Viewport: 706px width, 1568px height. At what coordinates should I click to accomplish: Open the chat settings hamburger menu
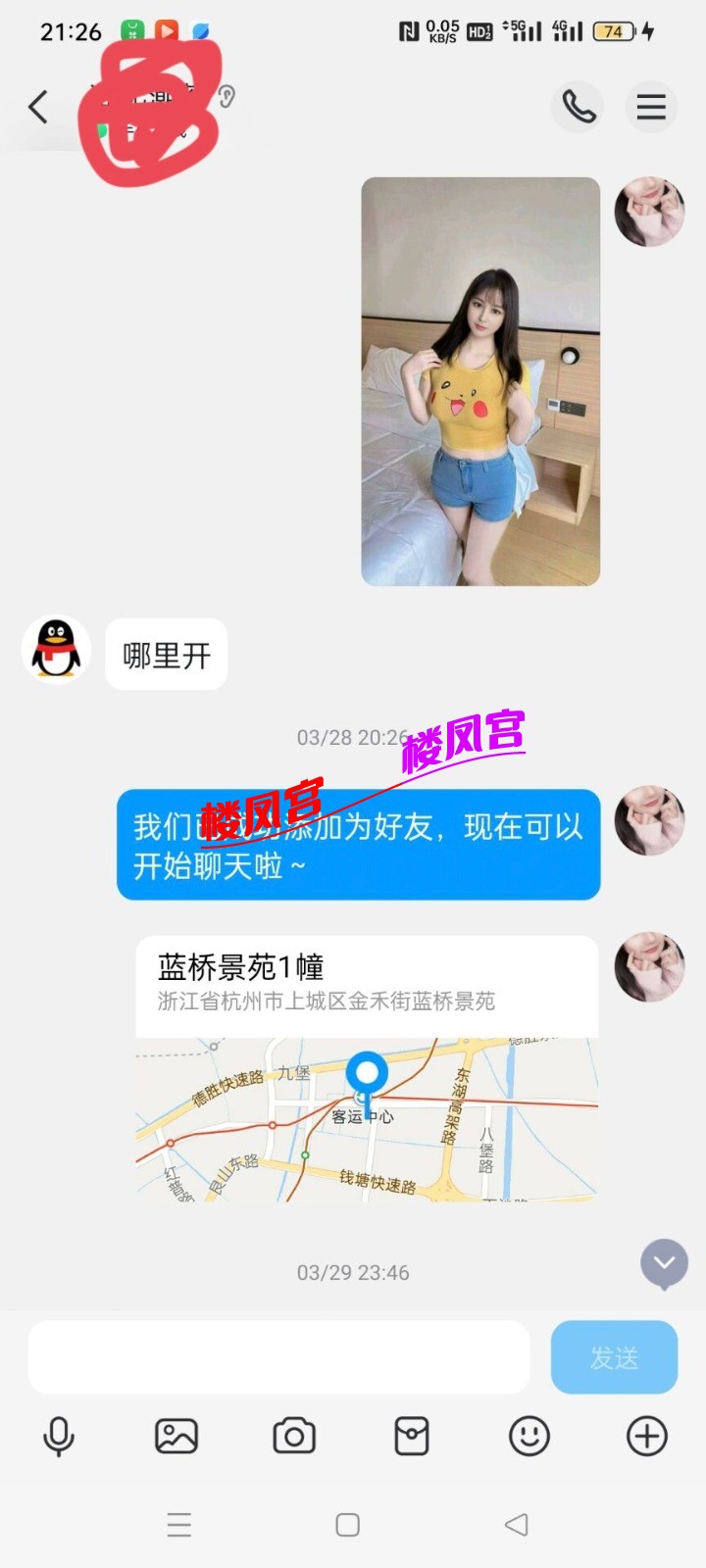[651, 107]
